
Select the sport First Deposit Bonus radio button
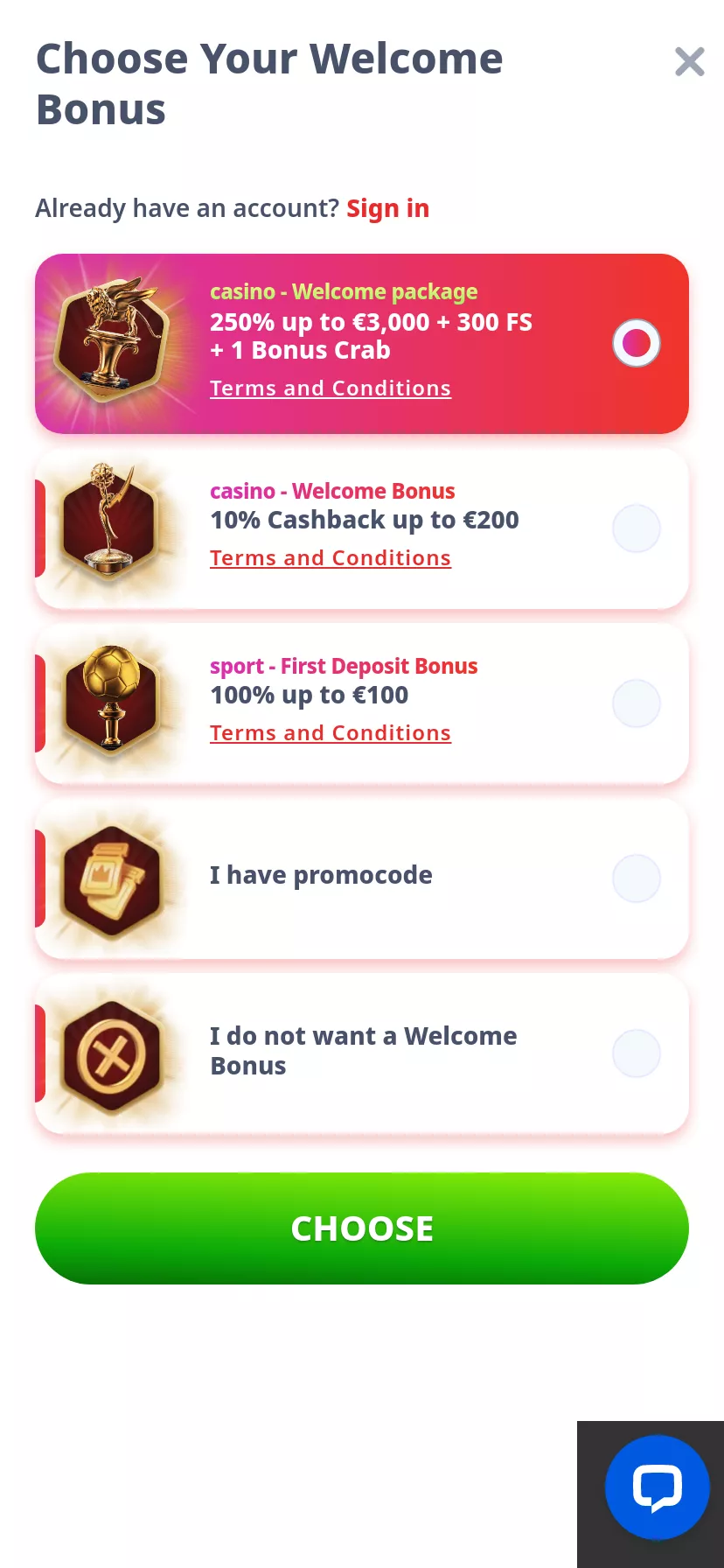[x=636, y=703]
